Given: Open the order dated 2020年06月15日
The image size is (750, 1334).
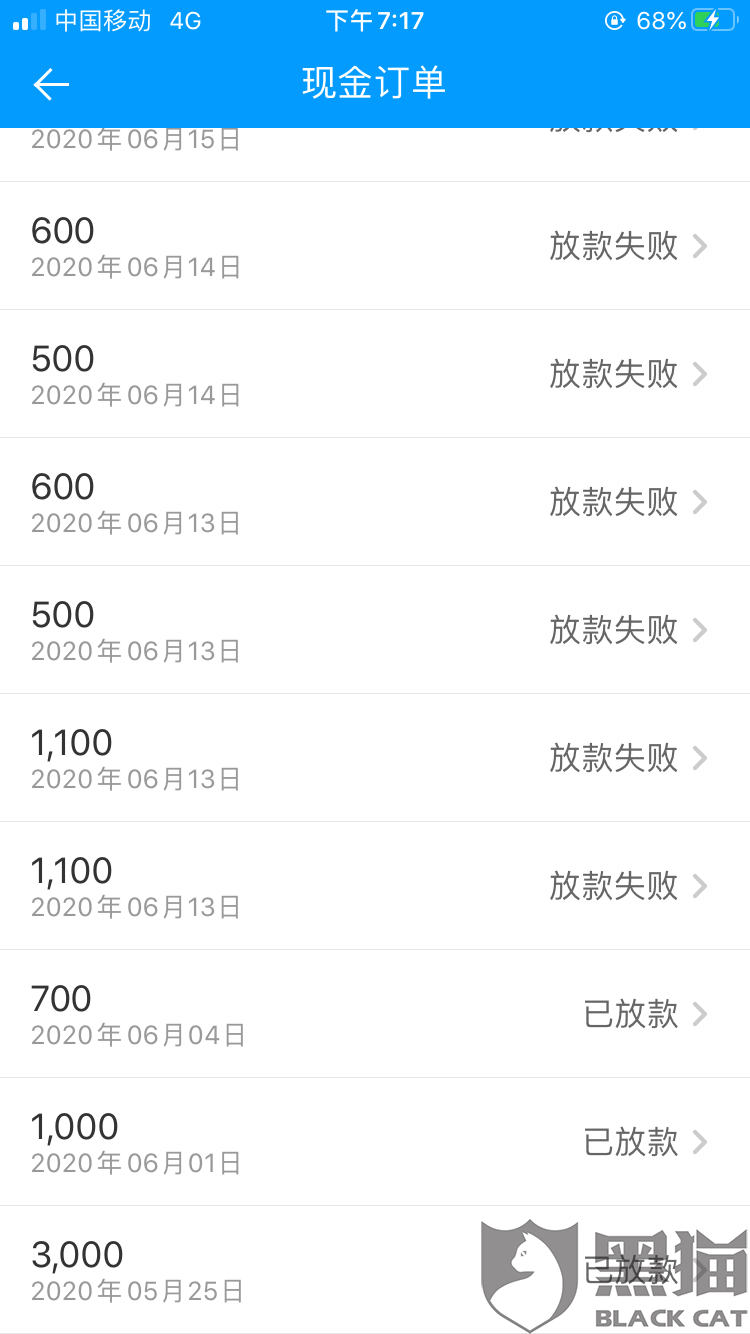Looking at the screenshot, I should [x=374, y=150].
